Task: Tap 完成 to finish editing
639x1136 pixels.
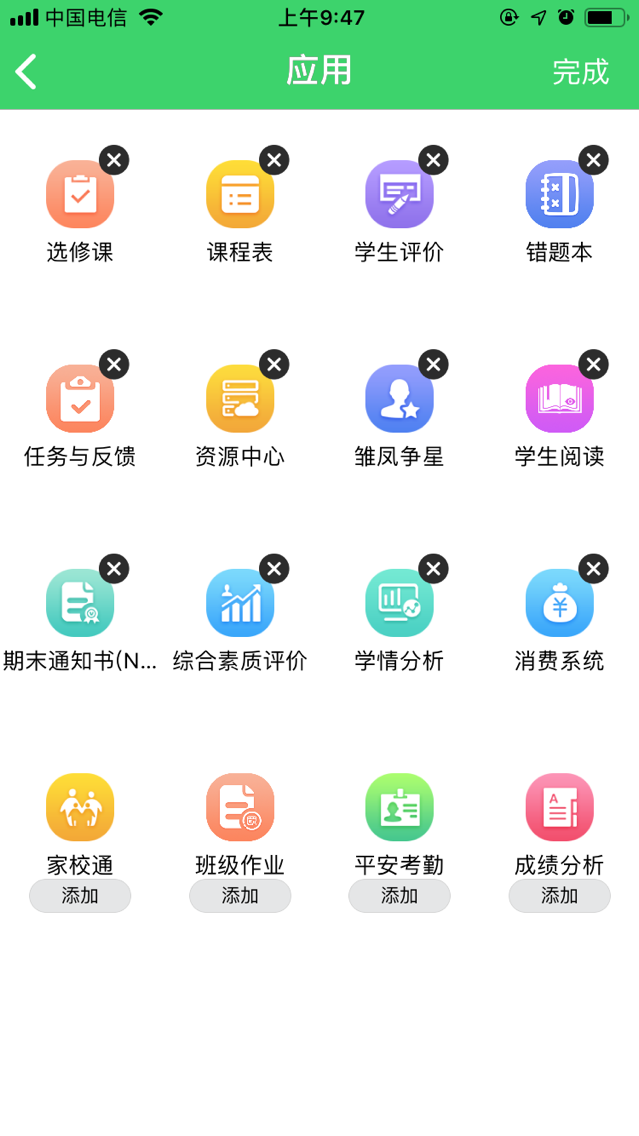Action: pyautogui.click(x=580, y=72)
